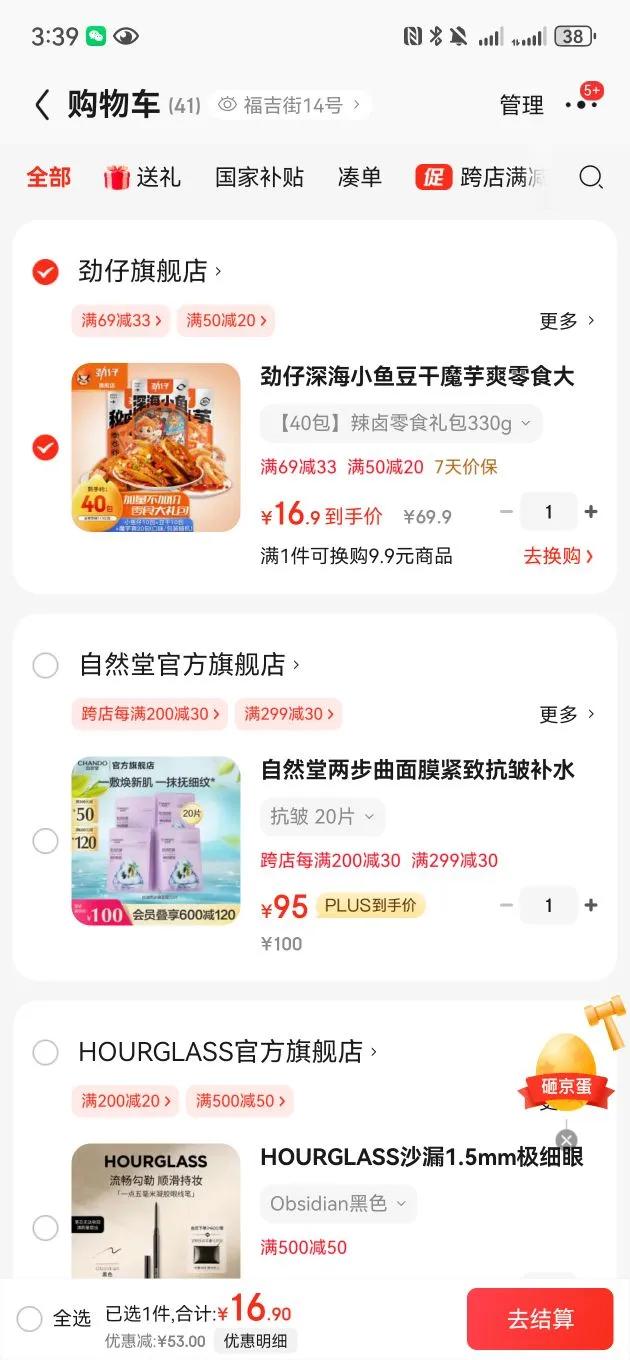Change the 【40包】辣卤零食礼包330g variant
This screenshot has height=1360, width=630.
point(401,423)
